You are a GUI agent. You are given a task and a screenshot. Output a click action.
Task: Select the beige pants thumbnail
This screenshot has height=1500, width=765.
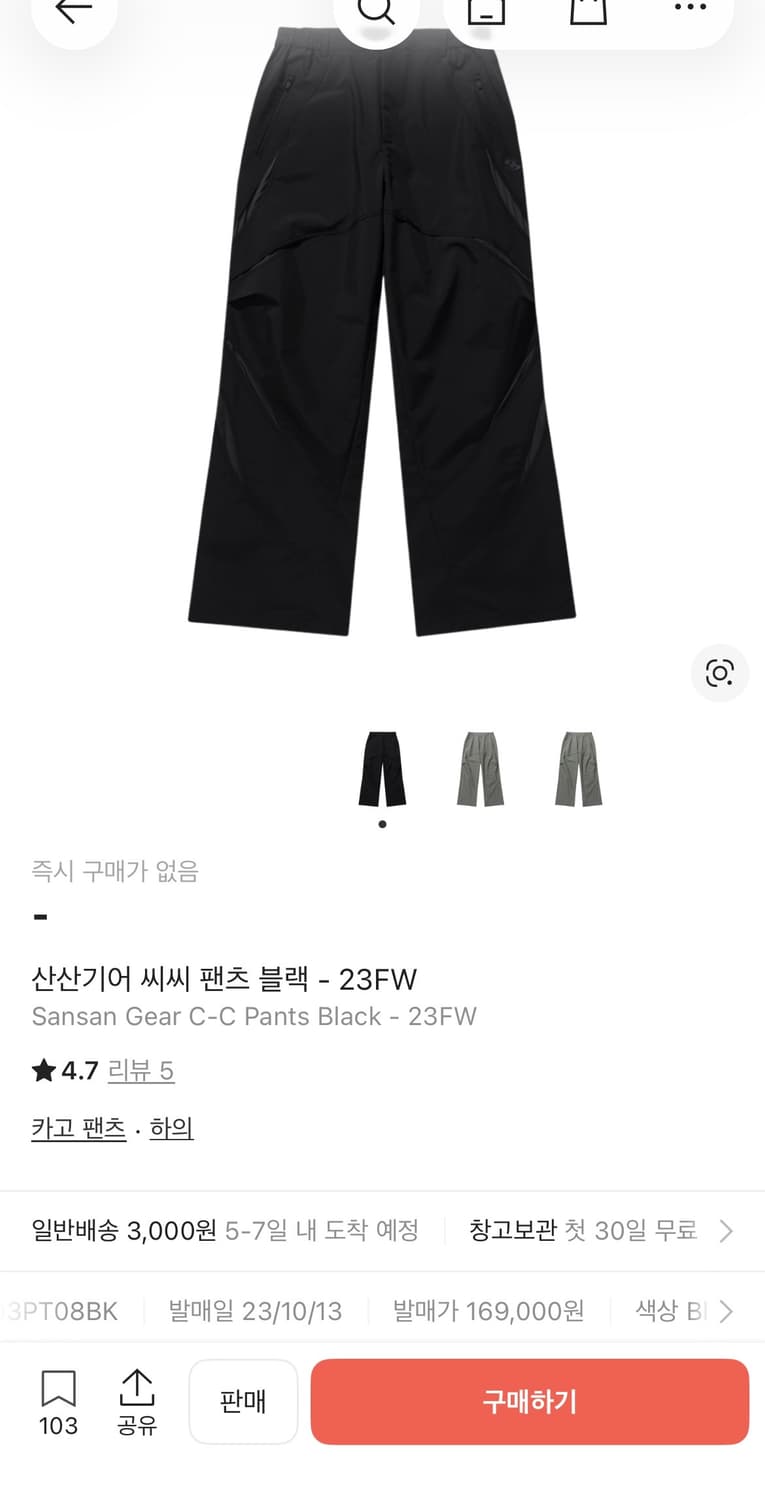click(479, 767)
